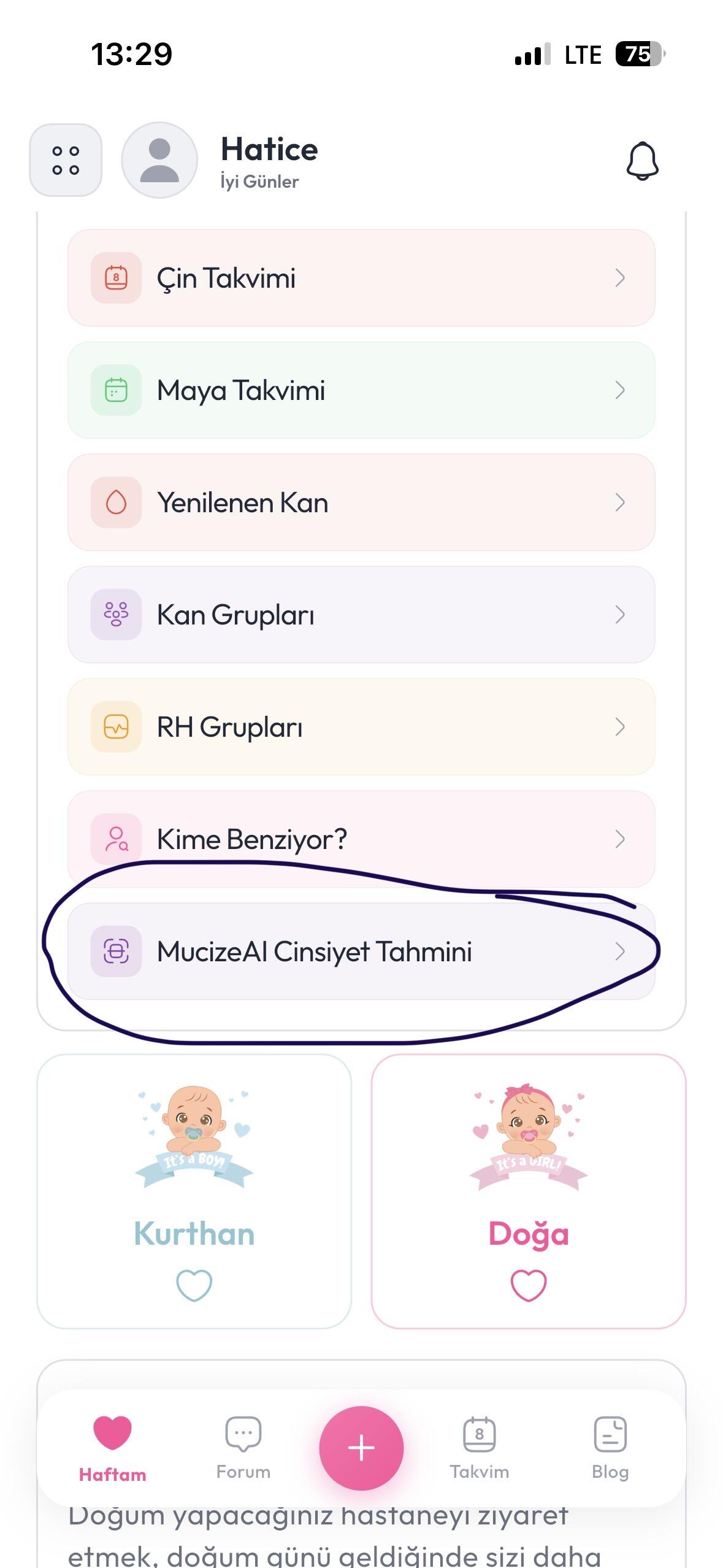Image resolution: width=723 pixels, height=1568 pixels.
Task: Go to Kan Grupları
Action: tap(361, 615)
